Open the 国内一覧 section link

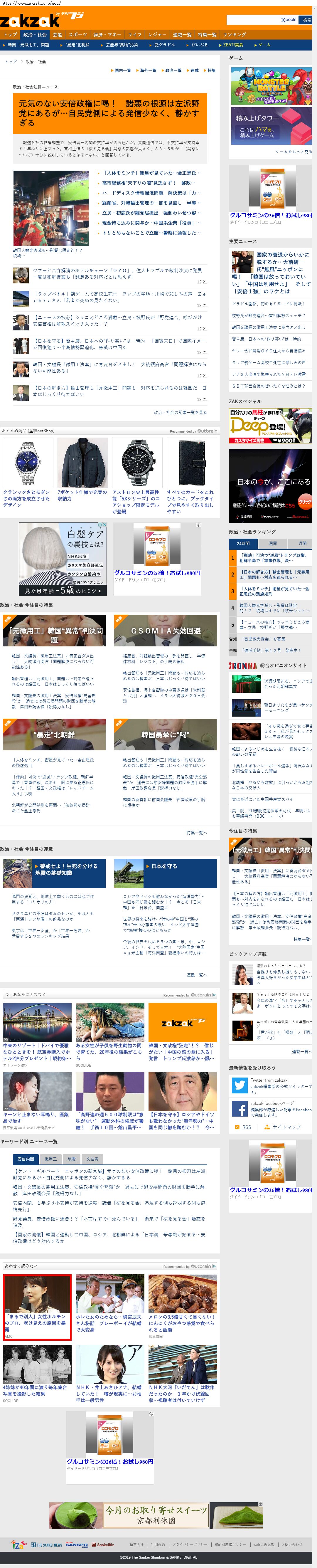pyautogui.click(x=122, y=70)
